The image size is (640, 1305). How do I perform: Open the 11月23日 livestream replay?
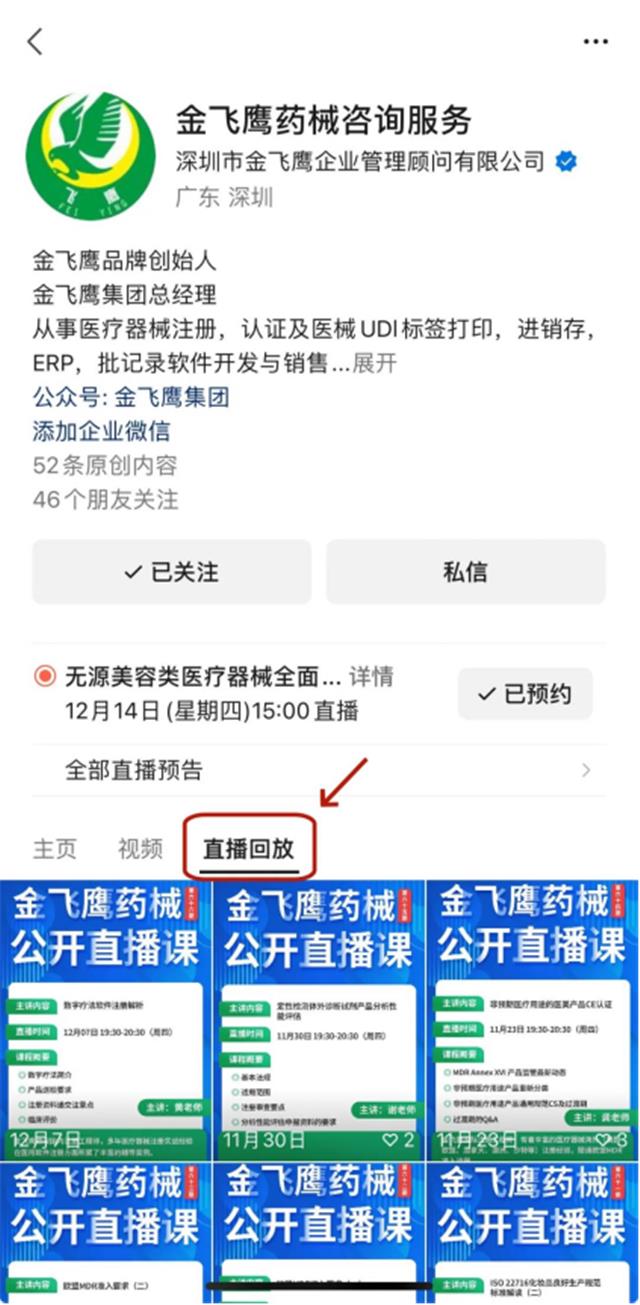point(533,1020)
